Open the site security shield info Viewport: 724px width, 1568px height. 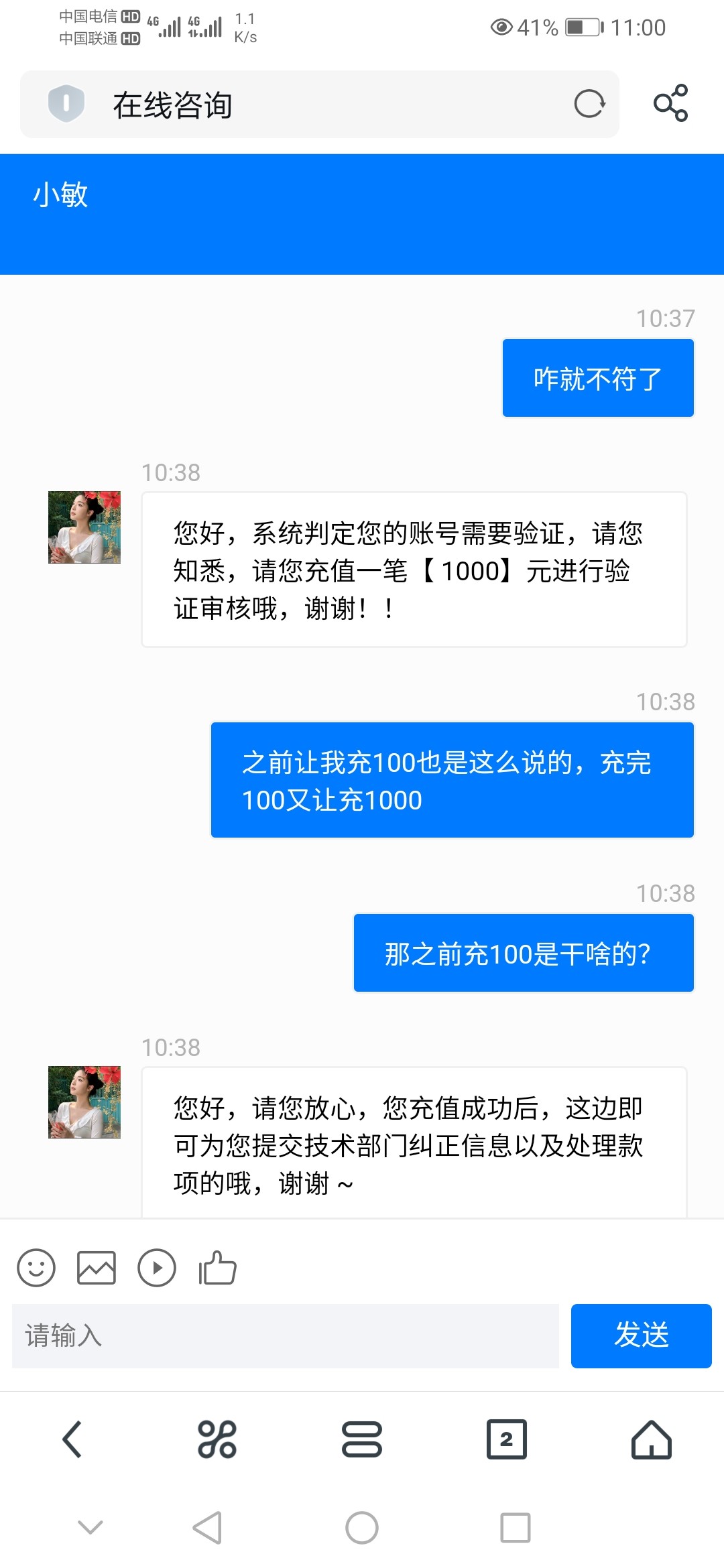[x=66, y=104]
